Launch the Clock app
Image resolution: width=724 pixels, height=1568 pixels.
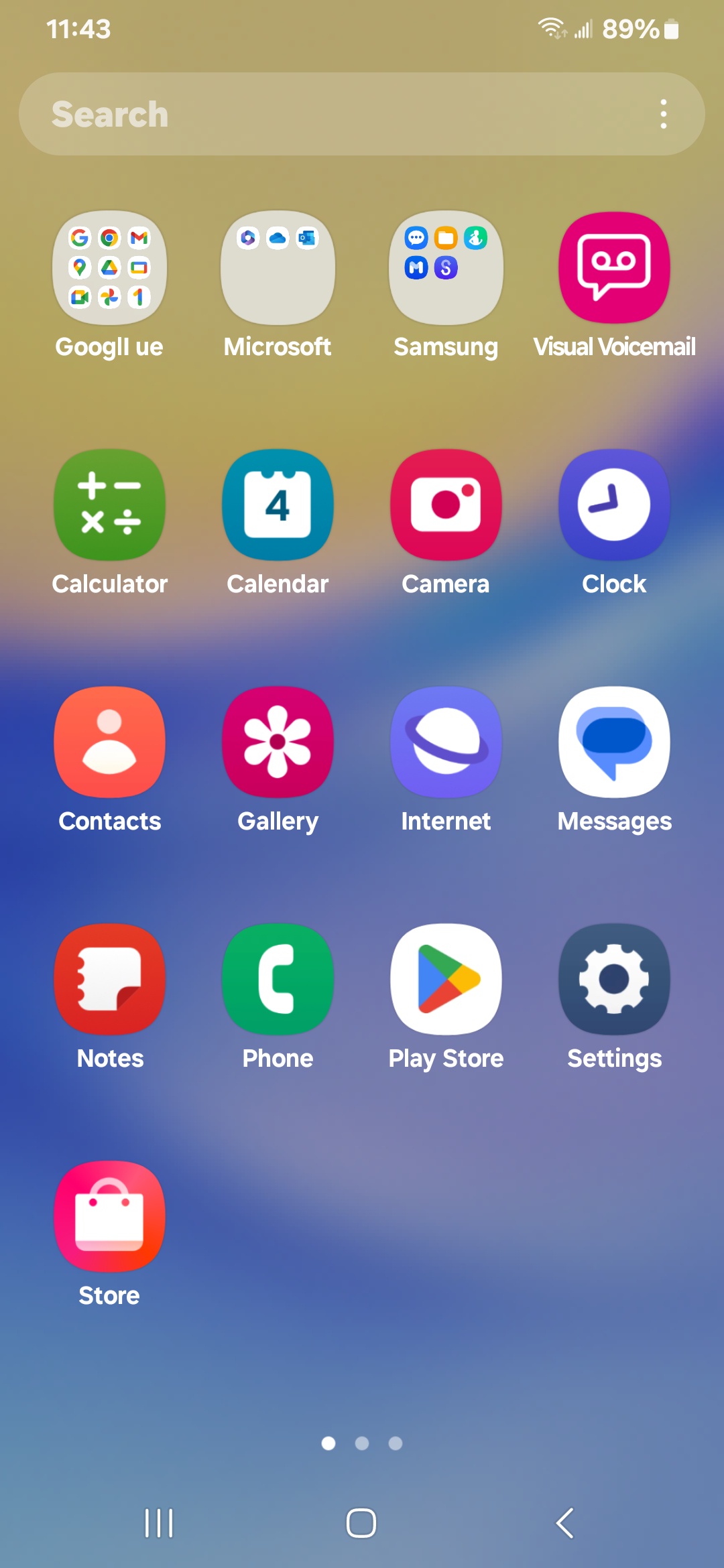point(614,505)
